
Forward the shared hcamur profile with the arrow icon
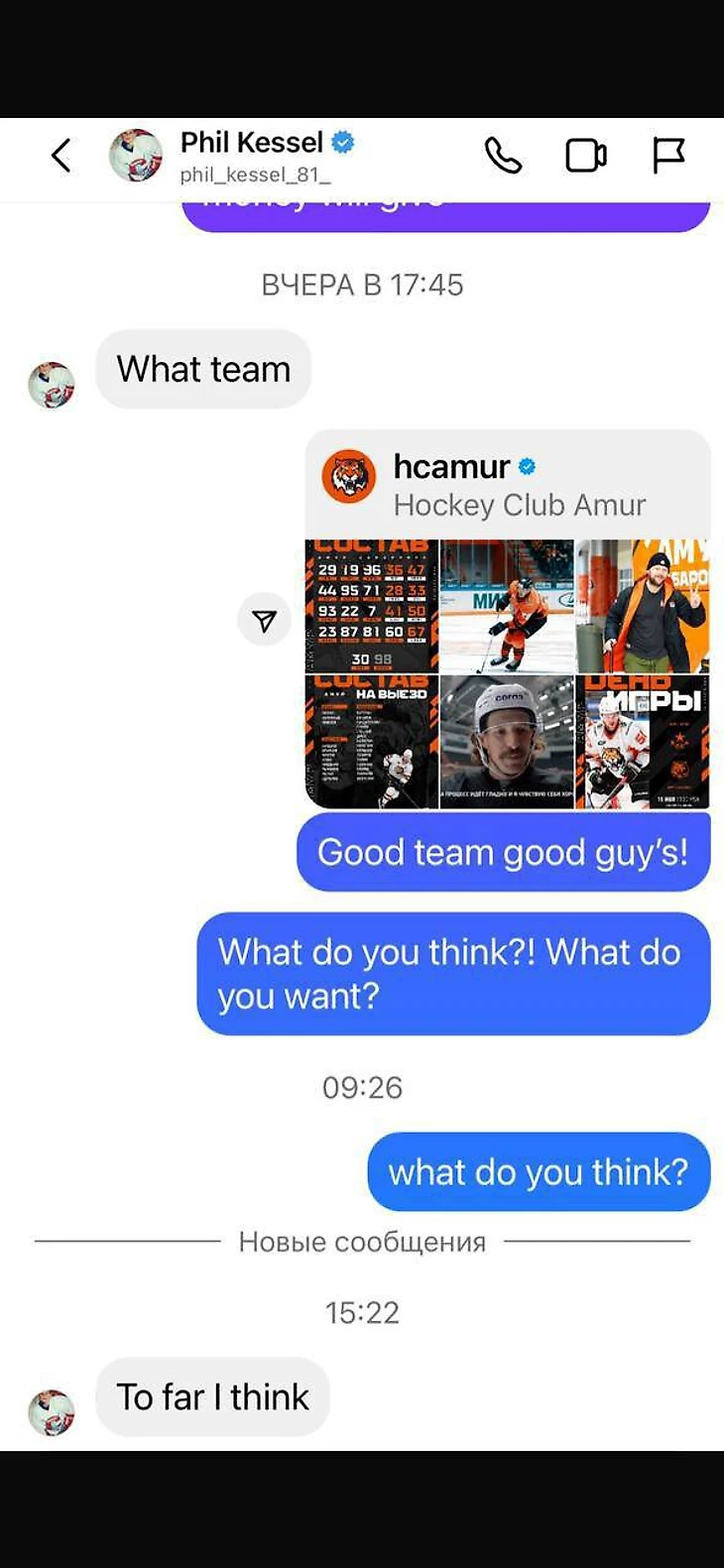pos(264,621)
